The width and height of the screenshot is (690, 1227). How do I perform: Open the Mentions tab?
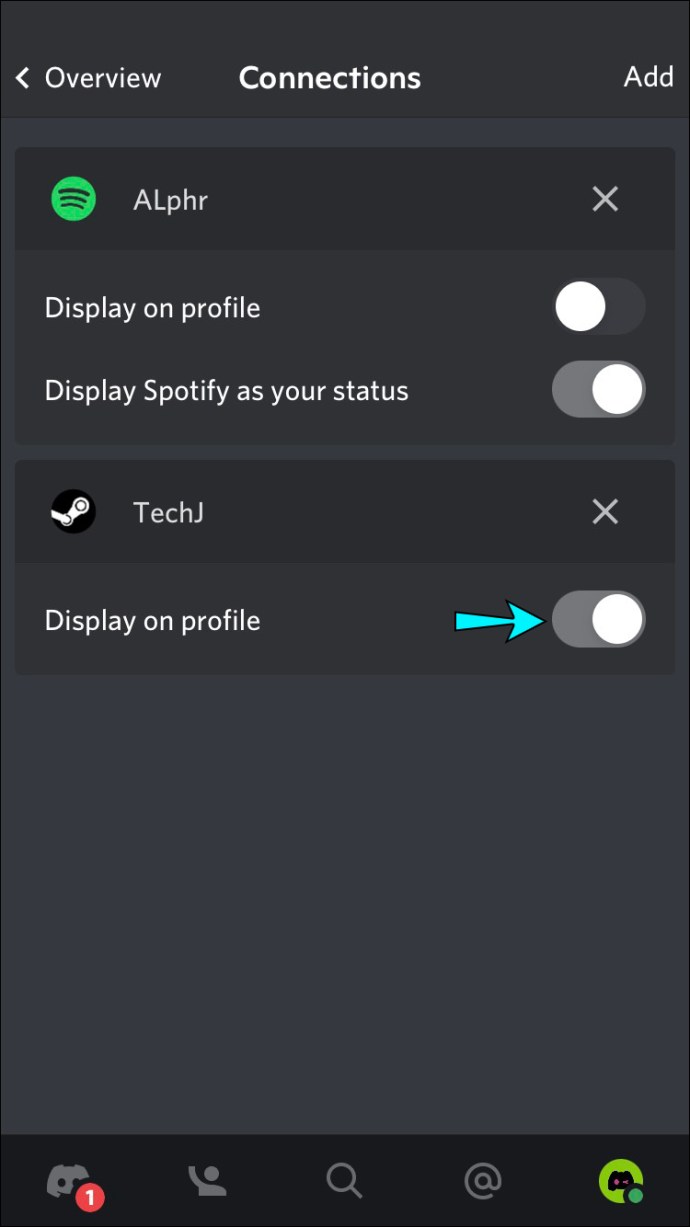[482, 1182]
